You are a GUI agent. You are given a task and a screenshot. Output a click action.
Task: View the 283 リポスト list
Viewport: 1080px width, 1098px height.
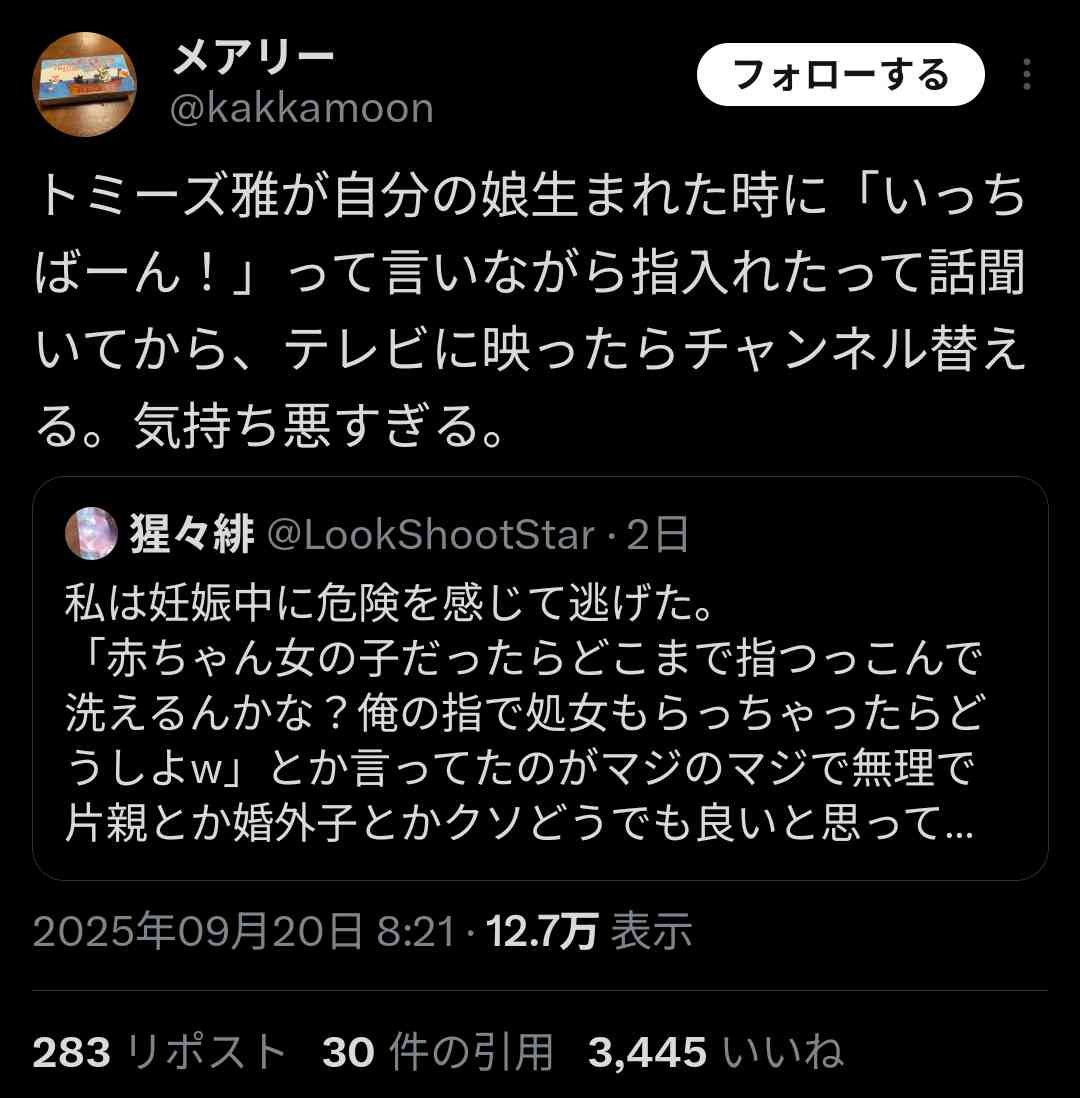click(x=160, y=1052)
